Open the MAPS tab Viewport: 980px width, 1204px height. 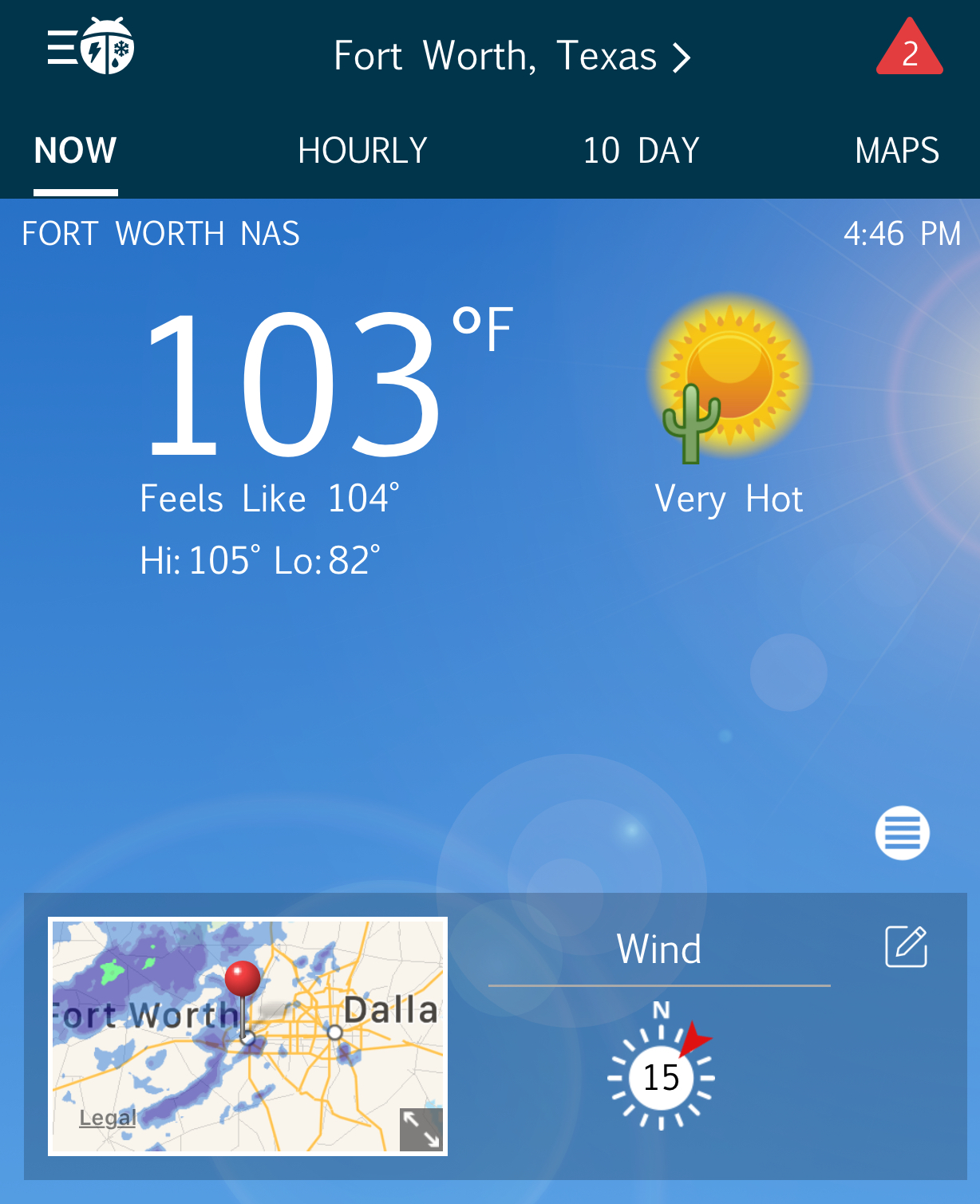896,151
